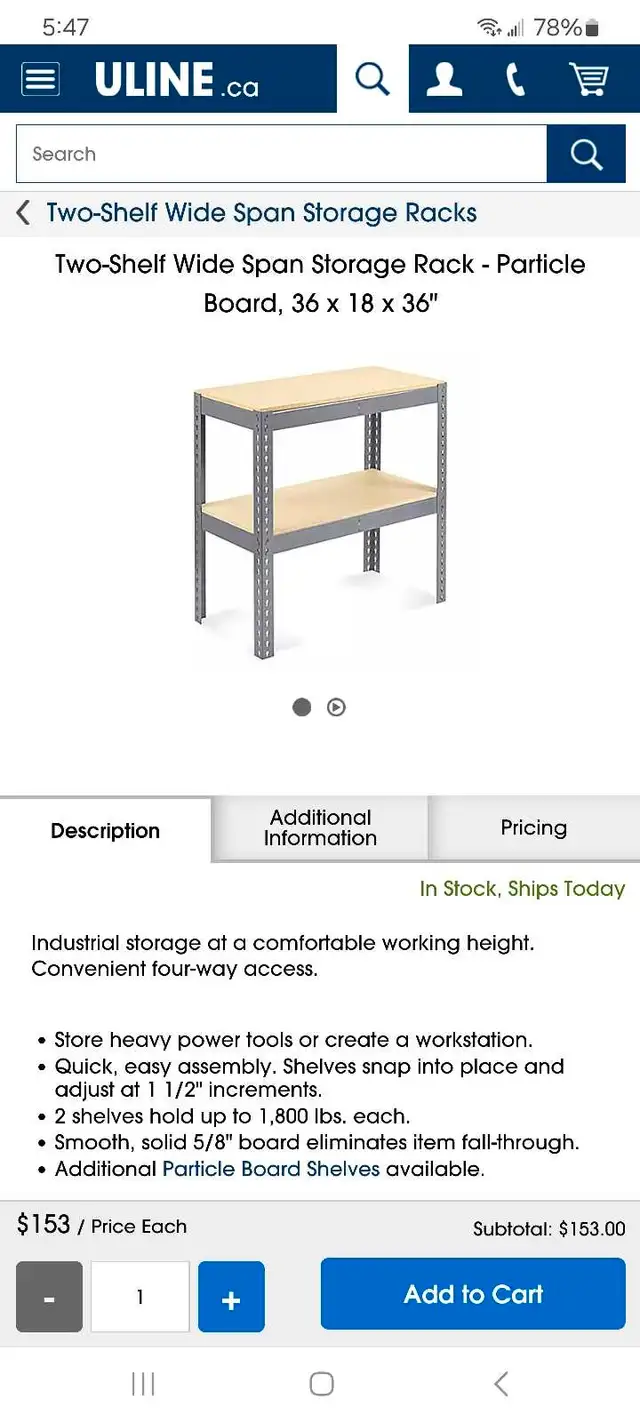
Task: Submit search with the blue magnifier button
Action: pos(585,154)
